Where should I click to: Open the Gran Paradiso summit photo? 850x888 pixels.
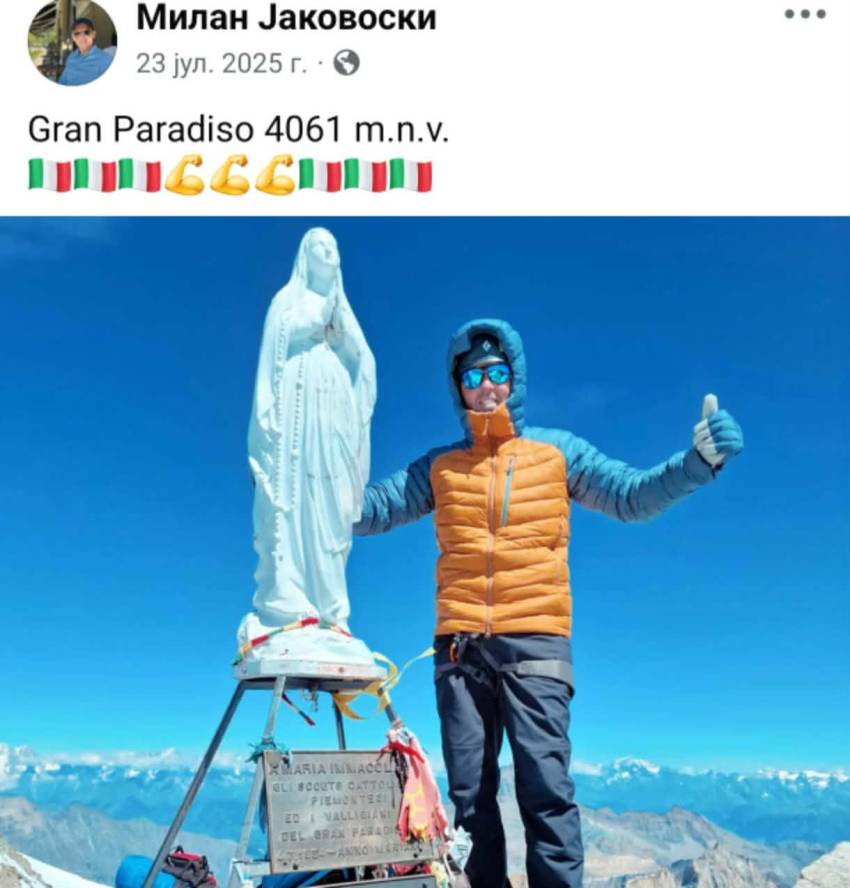[425, 550]
